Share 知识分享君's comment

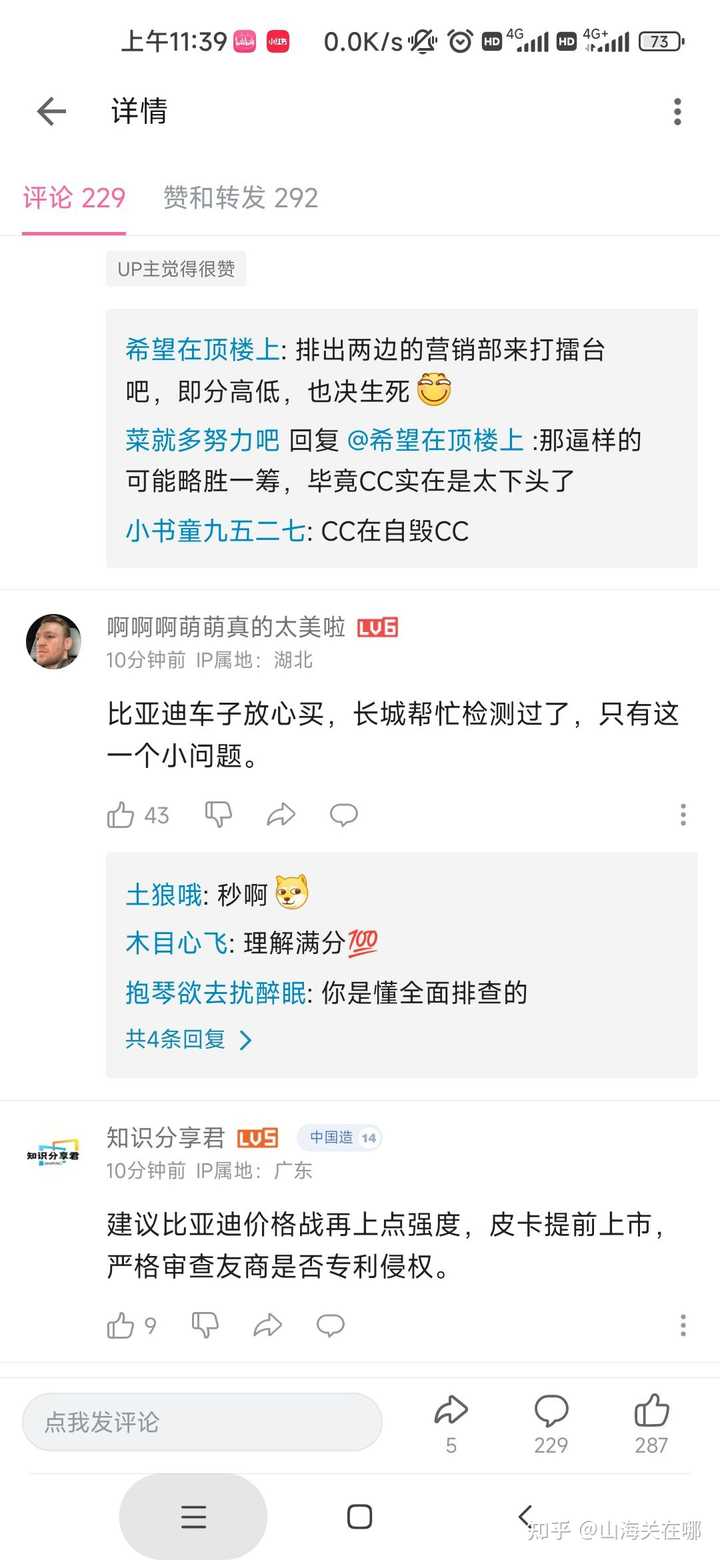click(x=268, y=1326)
